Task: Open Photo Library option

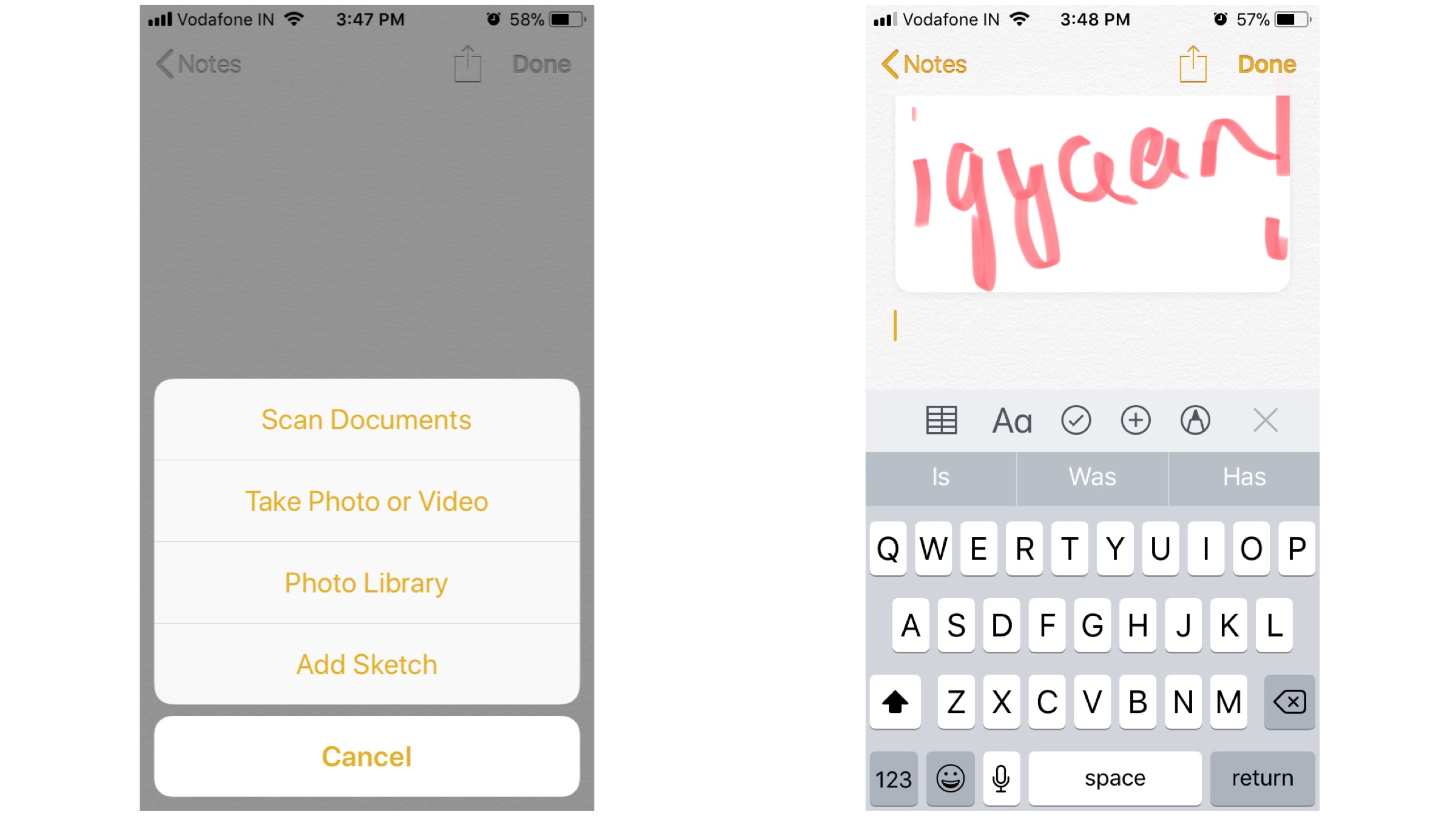Action: pos(366,583)
